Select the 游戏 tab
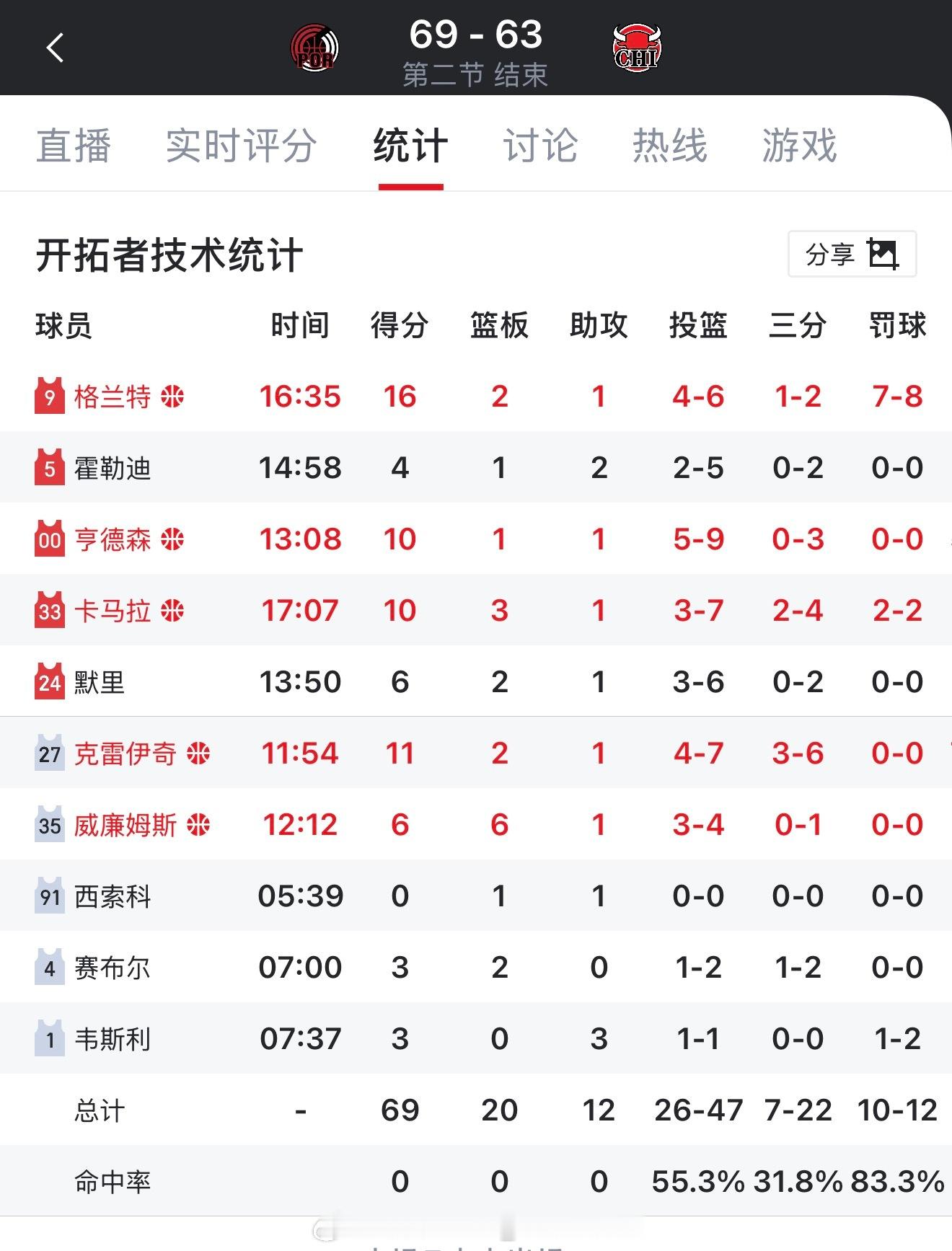 [798, 145]
